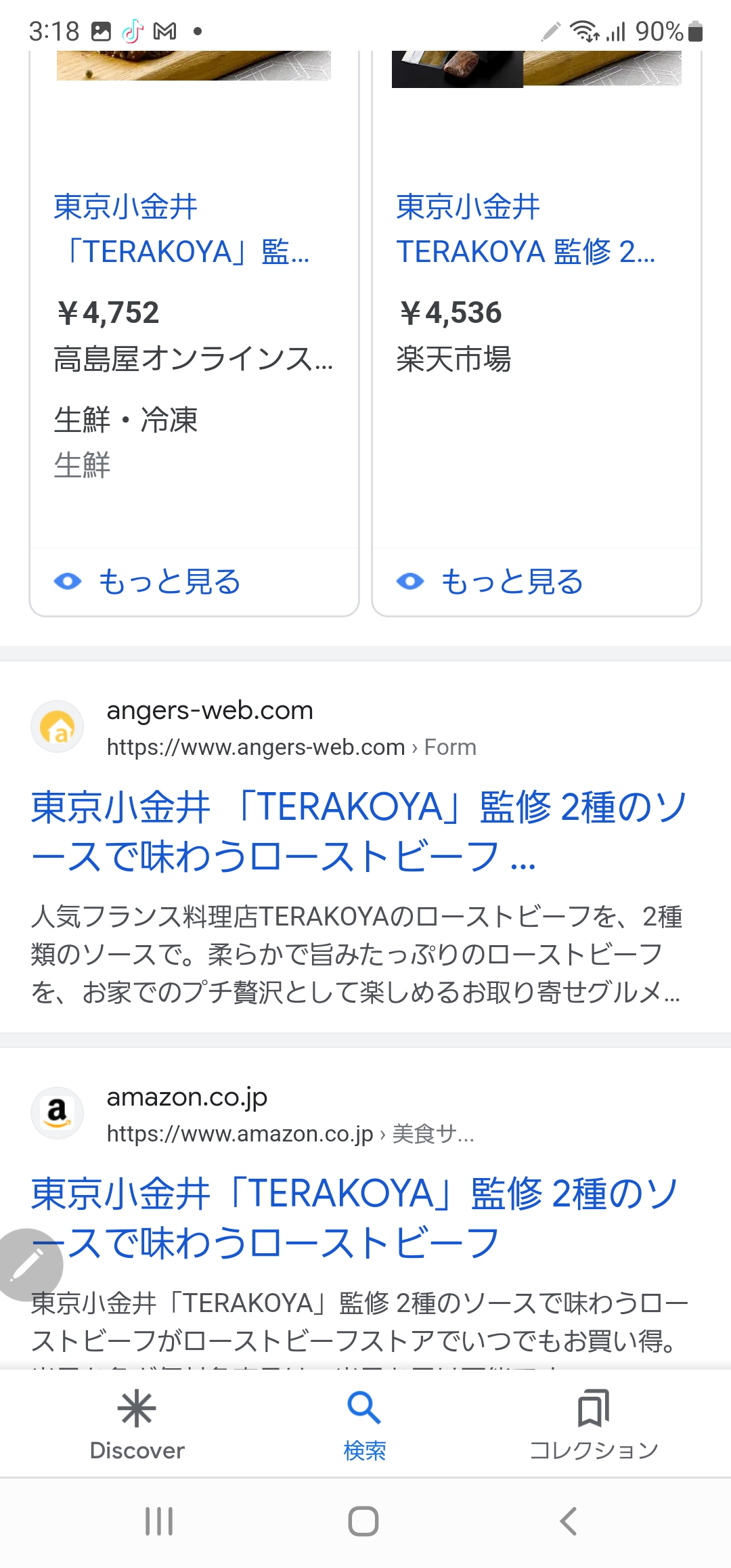The width and height of the screenshot is (731, 1568).
Task: Go back with the system back button
Action: [x=569, y=1521]
